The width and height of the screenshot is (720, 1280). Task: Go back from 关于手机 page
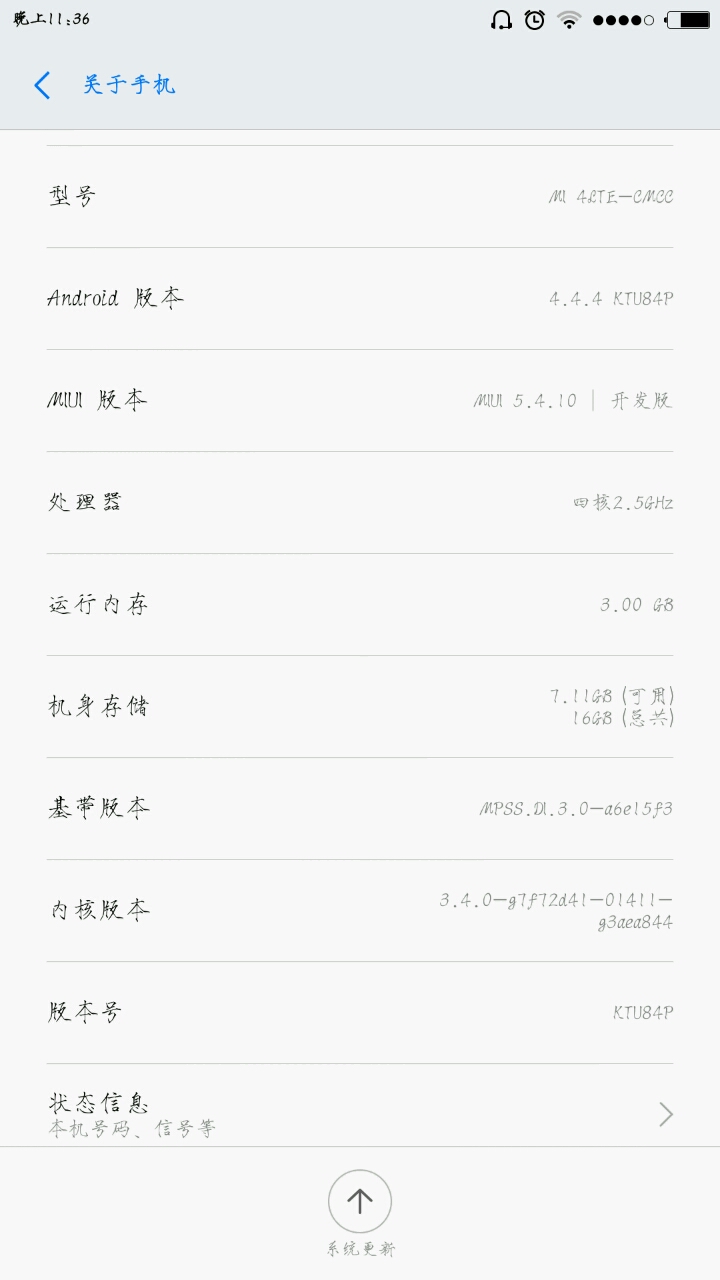(x=42, y=85)
